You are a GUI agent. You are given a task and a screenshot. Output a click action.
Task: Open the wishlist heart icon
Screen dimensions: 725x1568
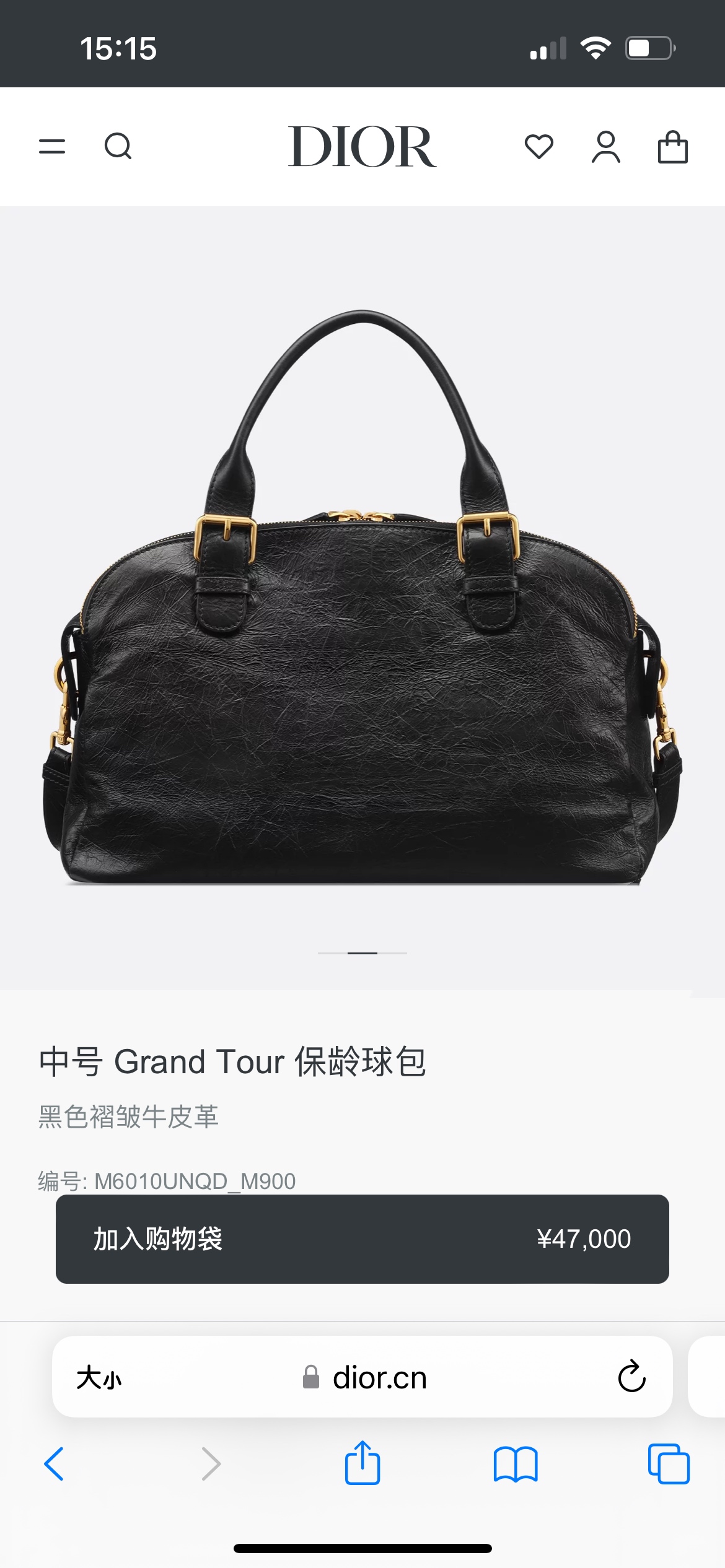pyautogui.click(x=538, y=147)
